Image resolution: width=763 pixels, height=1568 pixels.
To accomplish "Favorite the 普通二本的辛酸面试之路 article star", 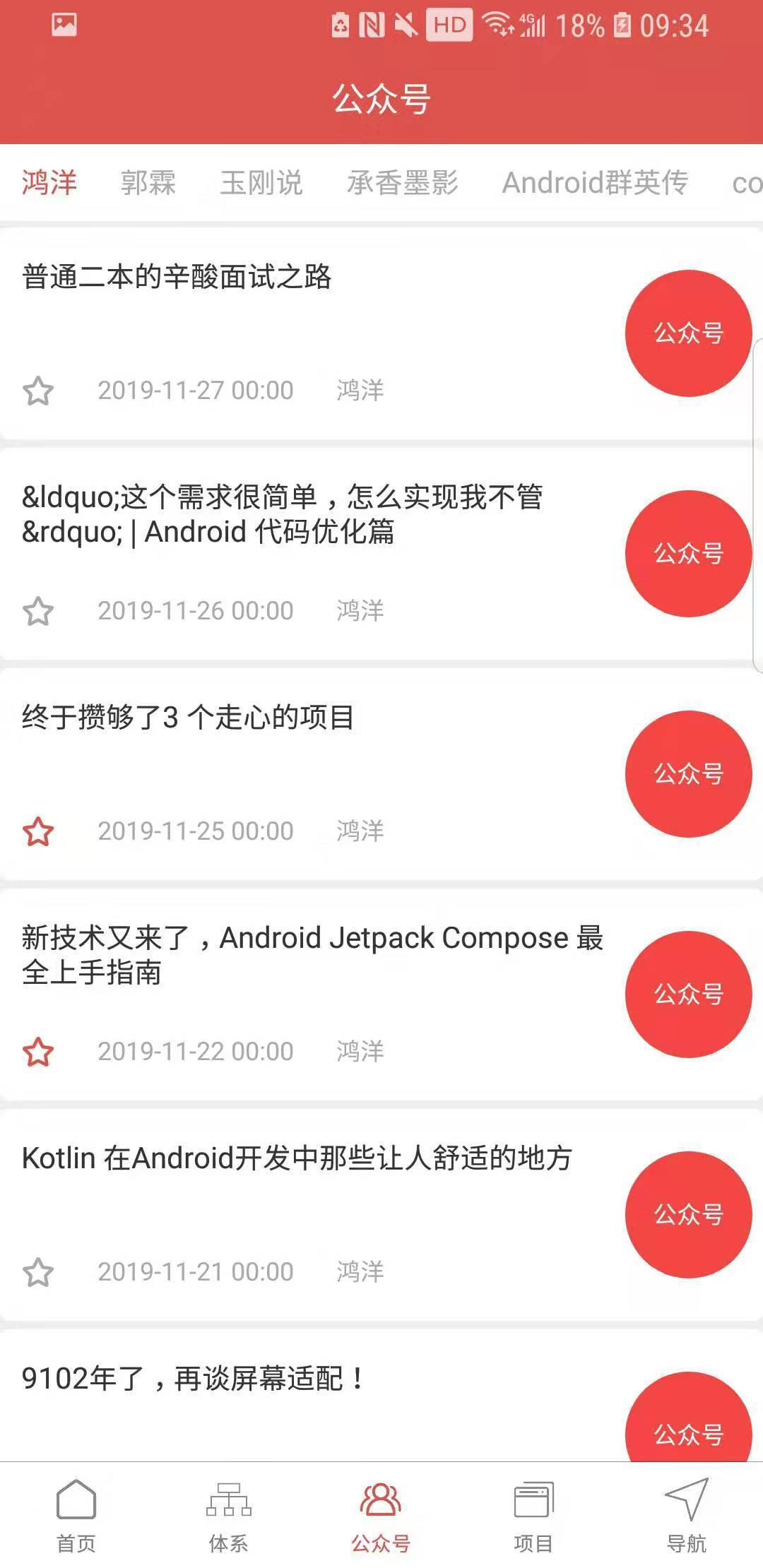I will (x=40, y=391).
